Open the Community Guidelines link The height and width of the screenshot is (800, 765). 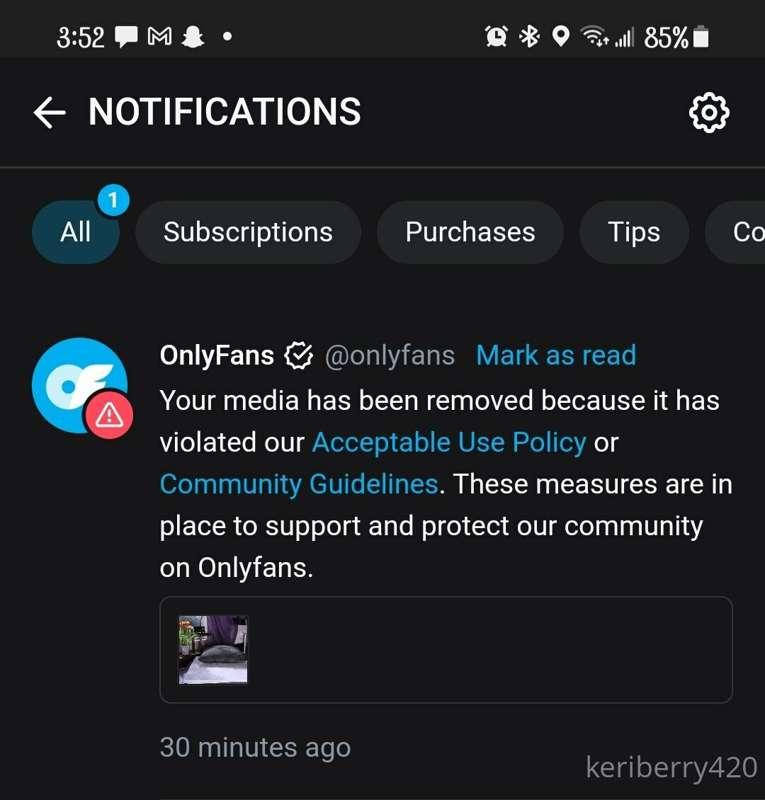(298, 484)
